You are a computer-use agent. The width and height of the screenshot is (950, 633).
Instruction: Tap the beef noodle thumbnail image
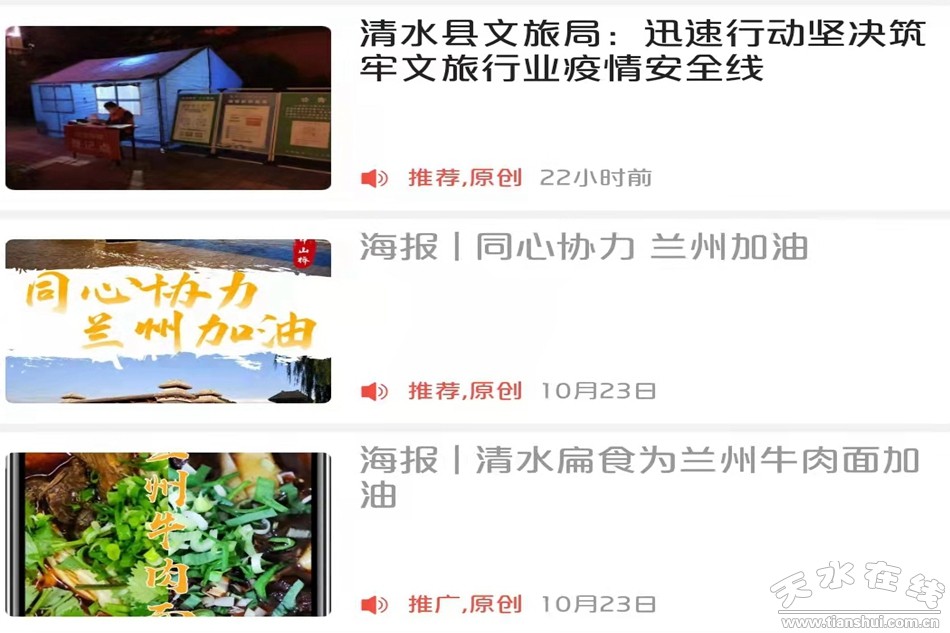coord(168,534)
